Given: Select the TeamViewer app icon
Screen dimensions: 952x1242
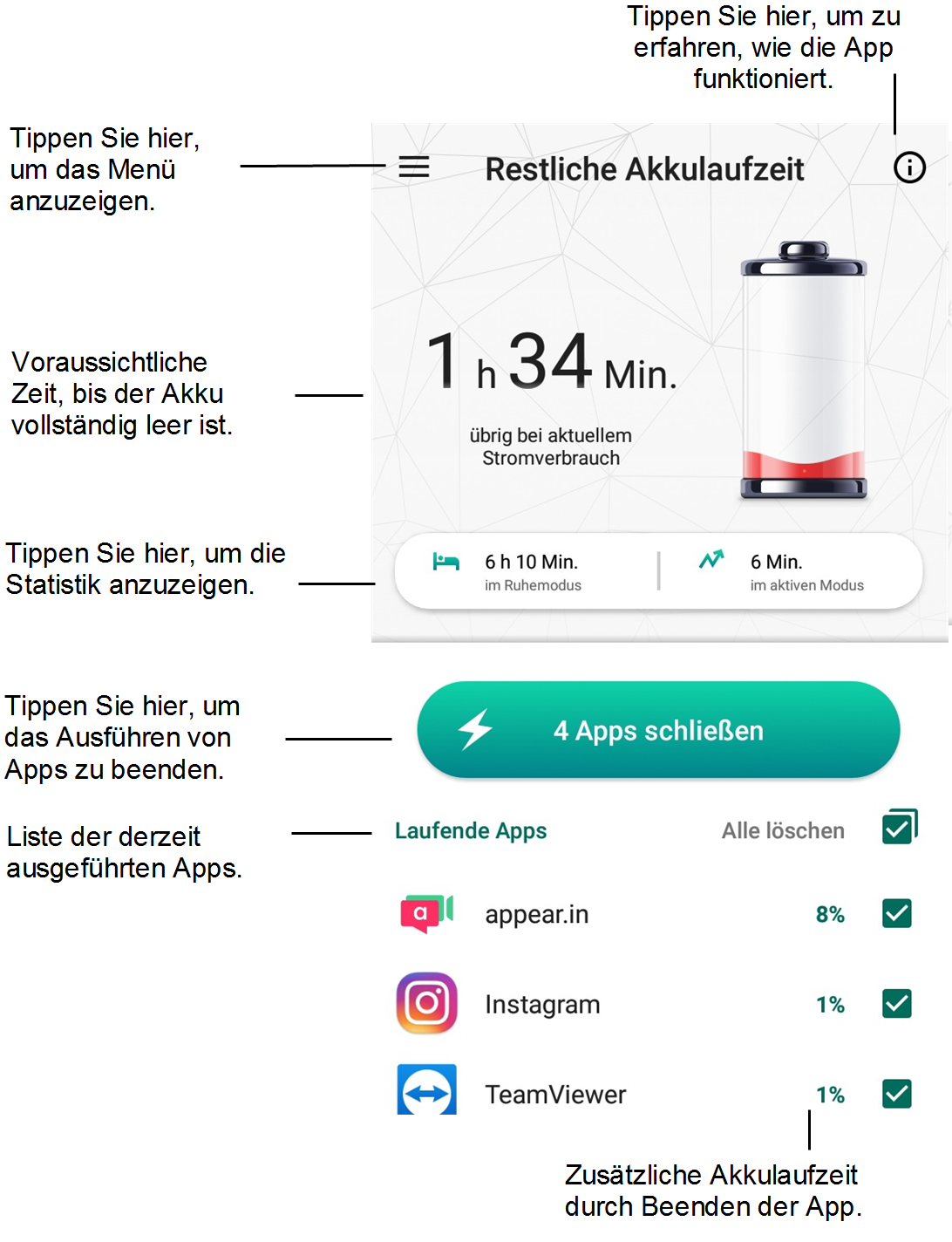Looking at the screenshot, I should point(426,1092).
